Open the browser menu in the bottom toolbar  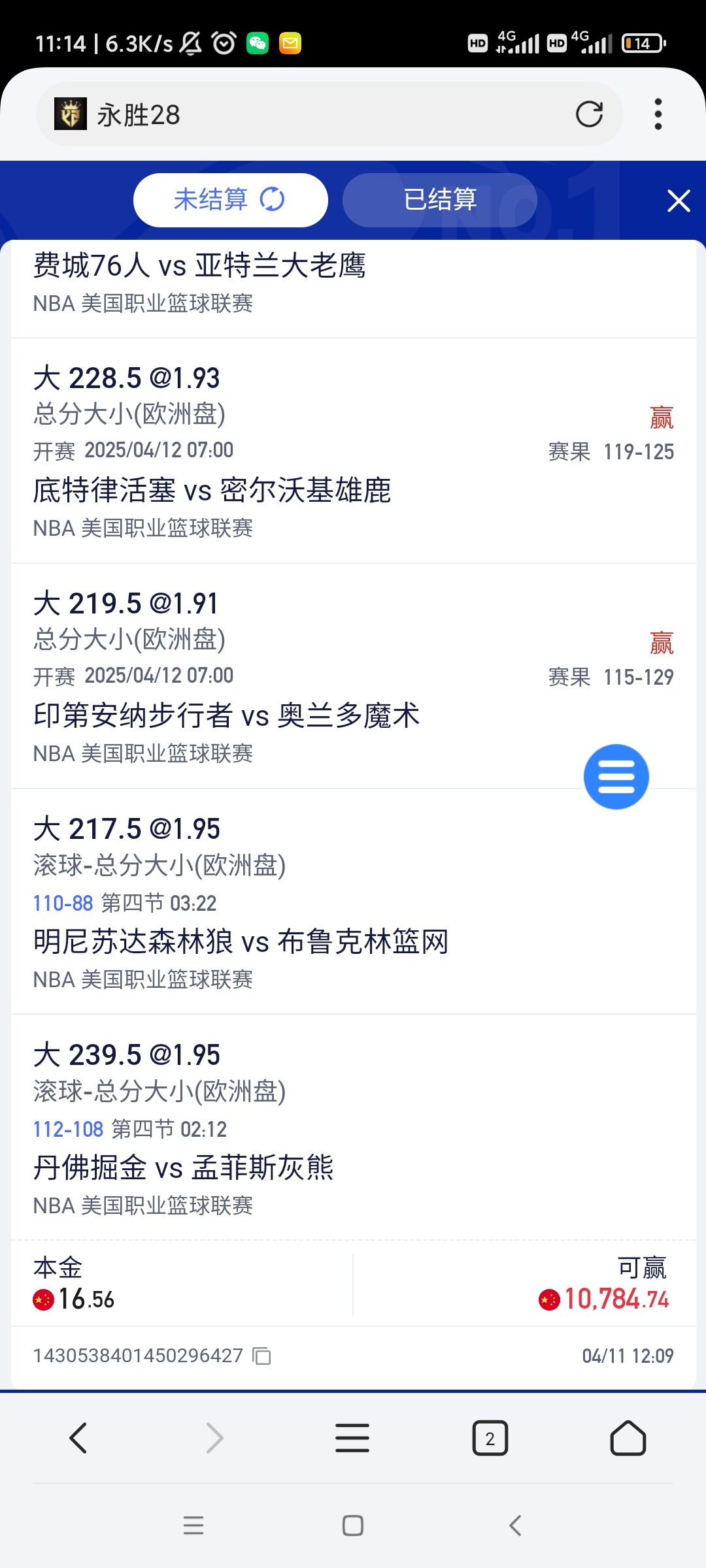(x=352, y=1438)
